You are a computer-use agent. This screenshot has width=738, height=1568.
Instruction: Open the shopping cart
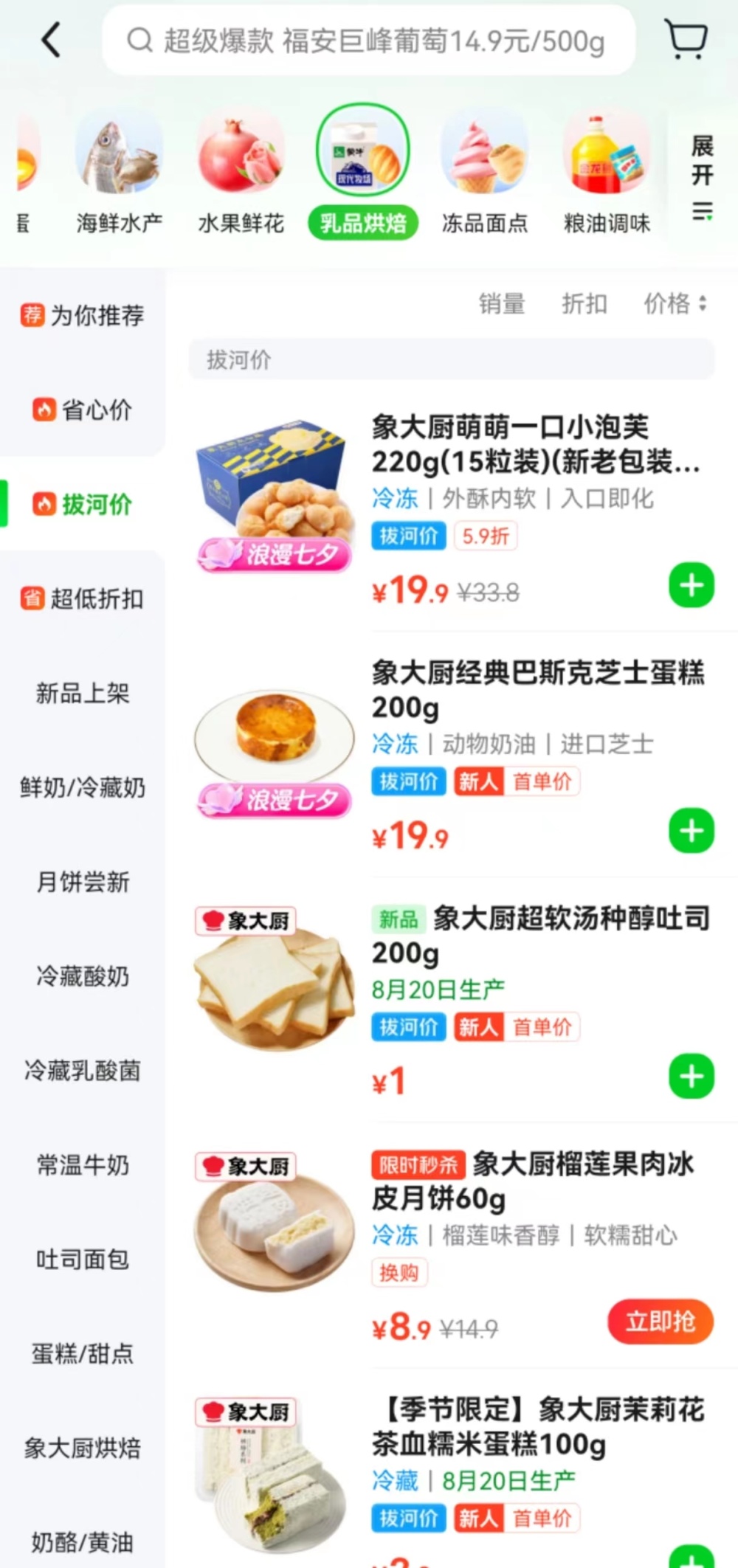pos(686,39)
